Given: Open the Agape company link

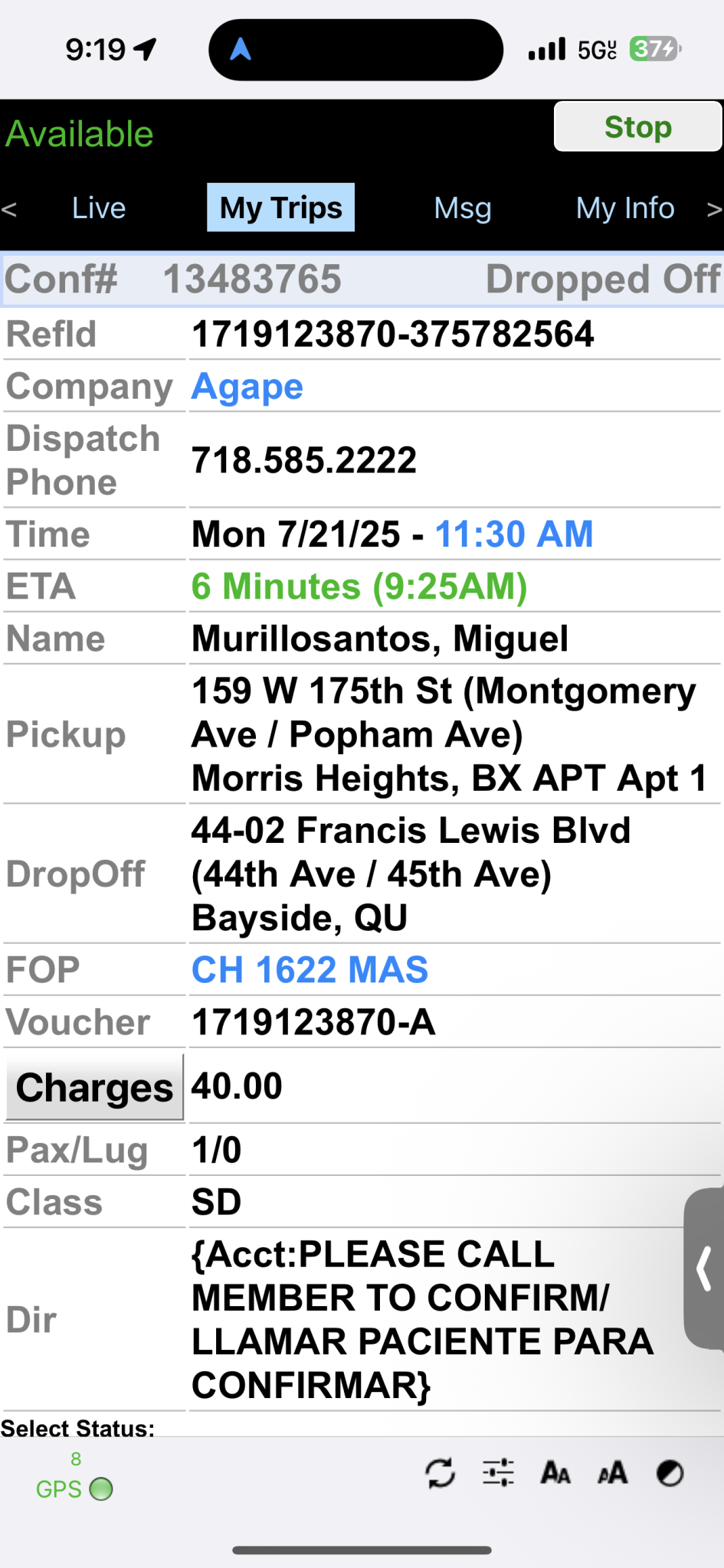Looking at the screenshot, I should [x=247, y=387].
